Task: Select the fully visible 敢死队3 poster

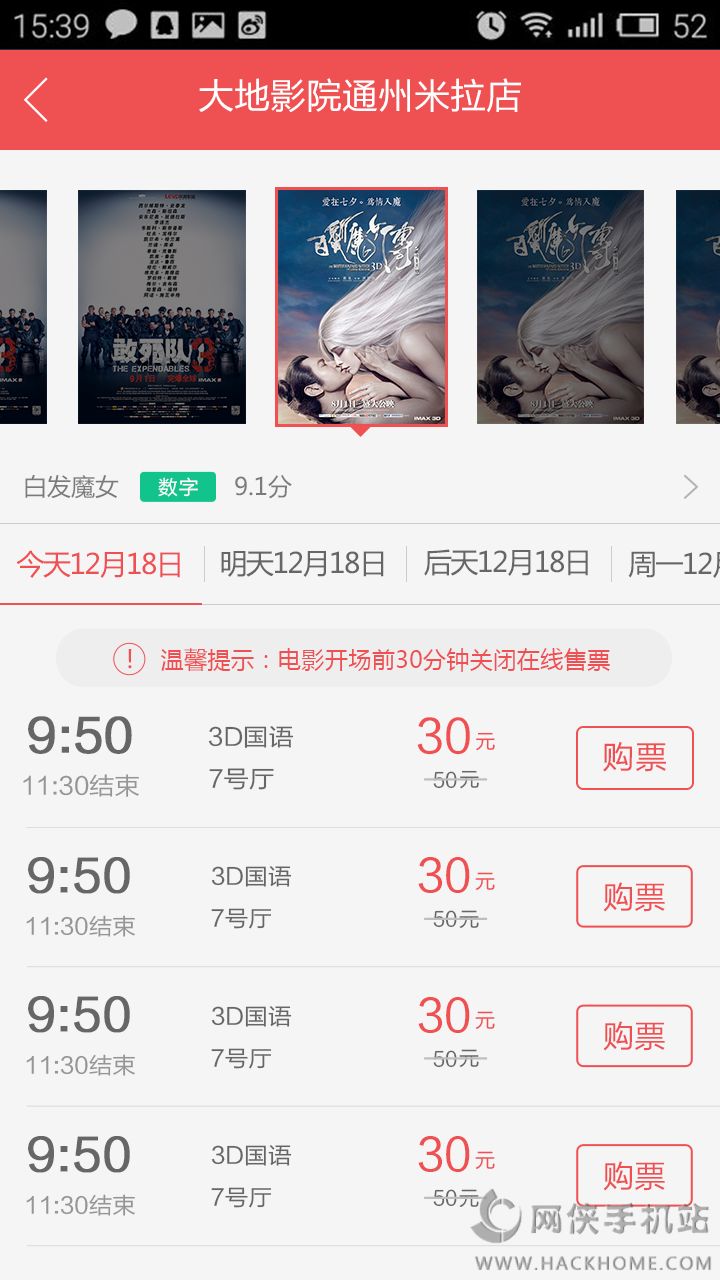Action: (x=162, y=307)
